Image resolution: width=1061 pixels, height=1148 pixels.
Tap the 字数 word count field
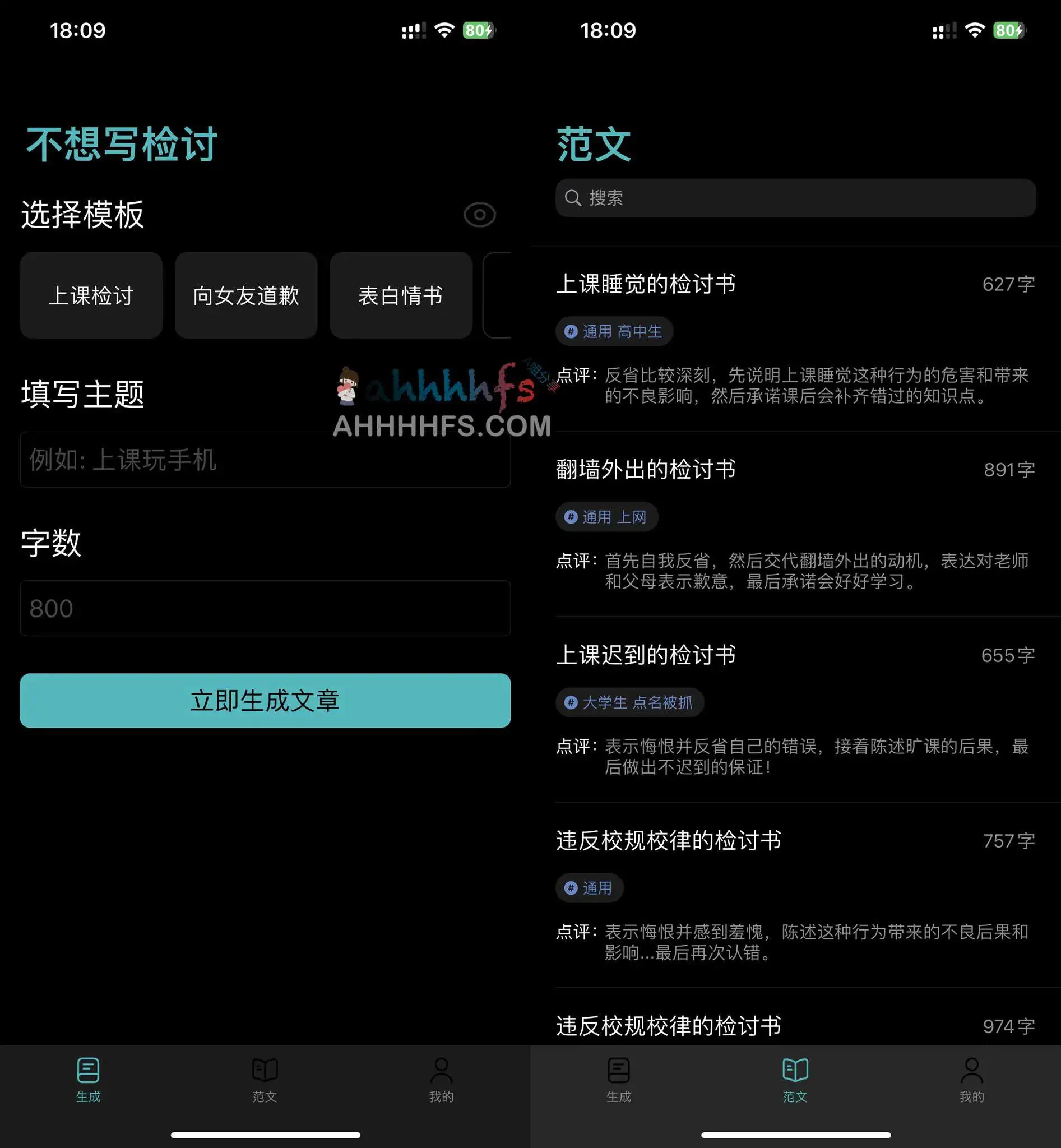265,608
